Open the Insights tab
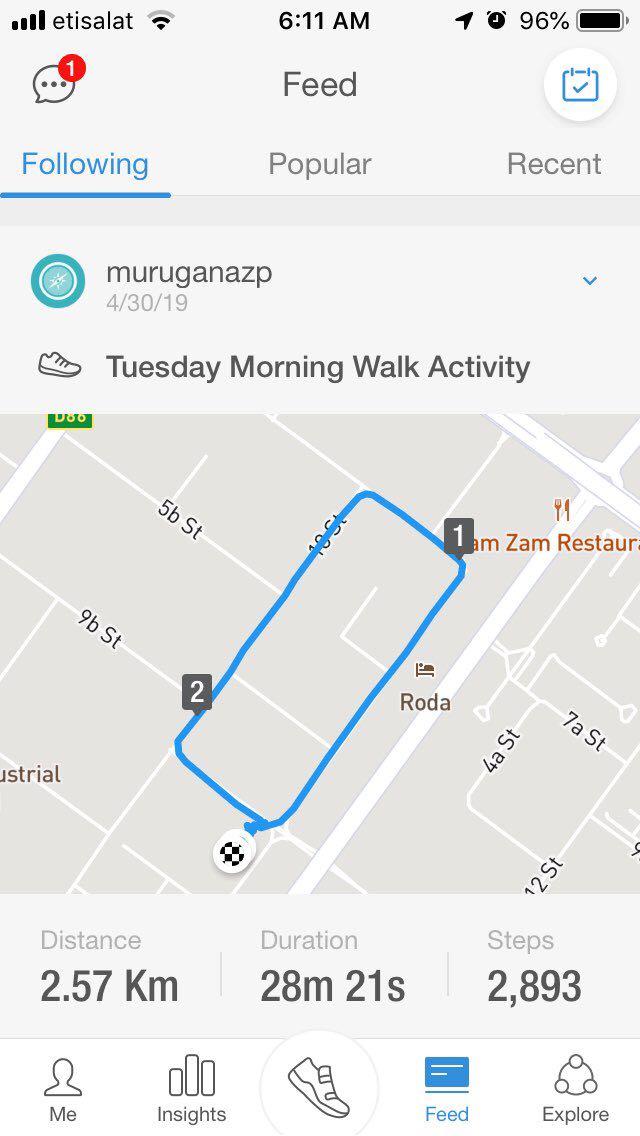Screen dimensions: 640x1136 [191, 1089]
